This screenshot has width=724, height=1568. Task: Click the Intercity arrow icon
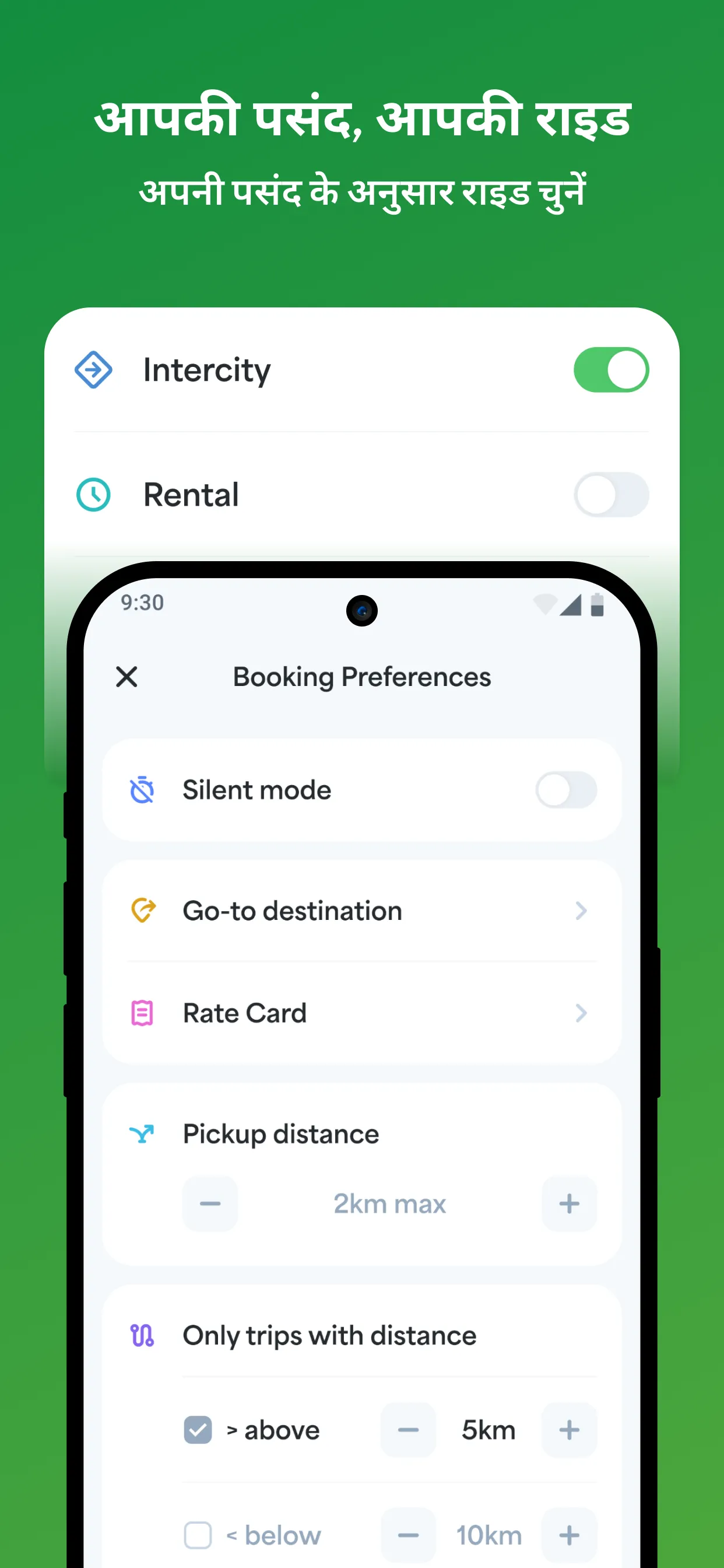(x=94, y=369)
